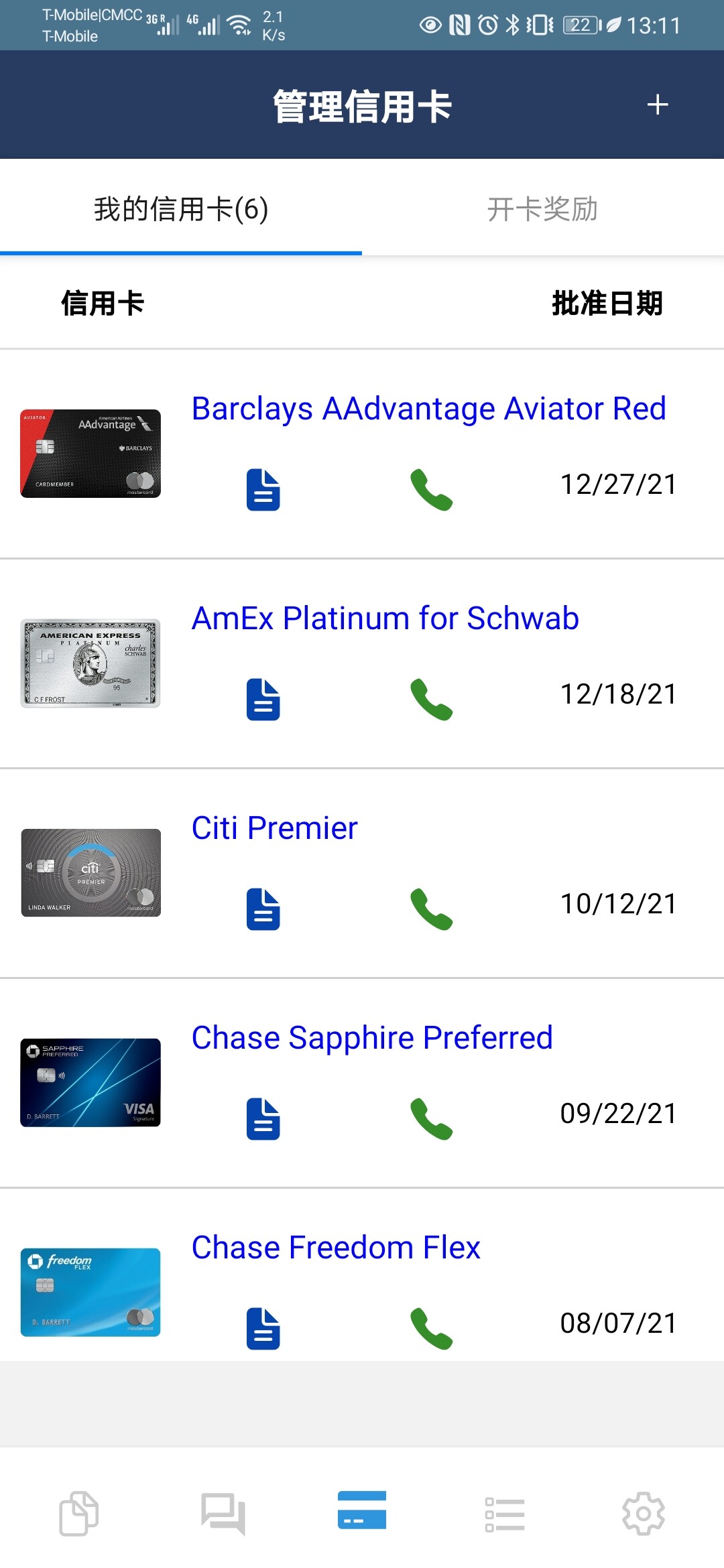Image resolution: width=724 pixels, height=1568 pixels.
Task: Add a new credit card with plus icon
Action: [x=658, y=105]
